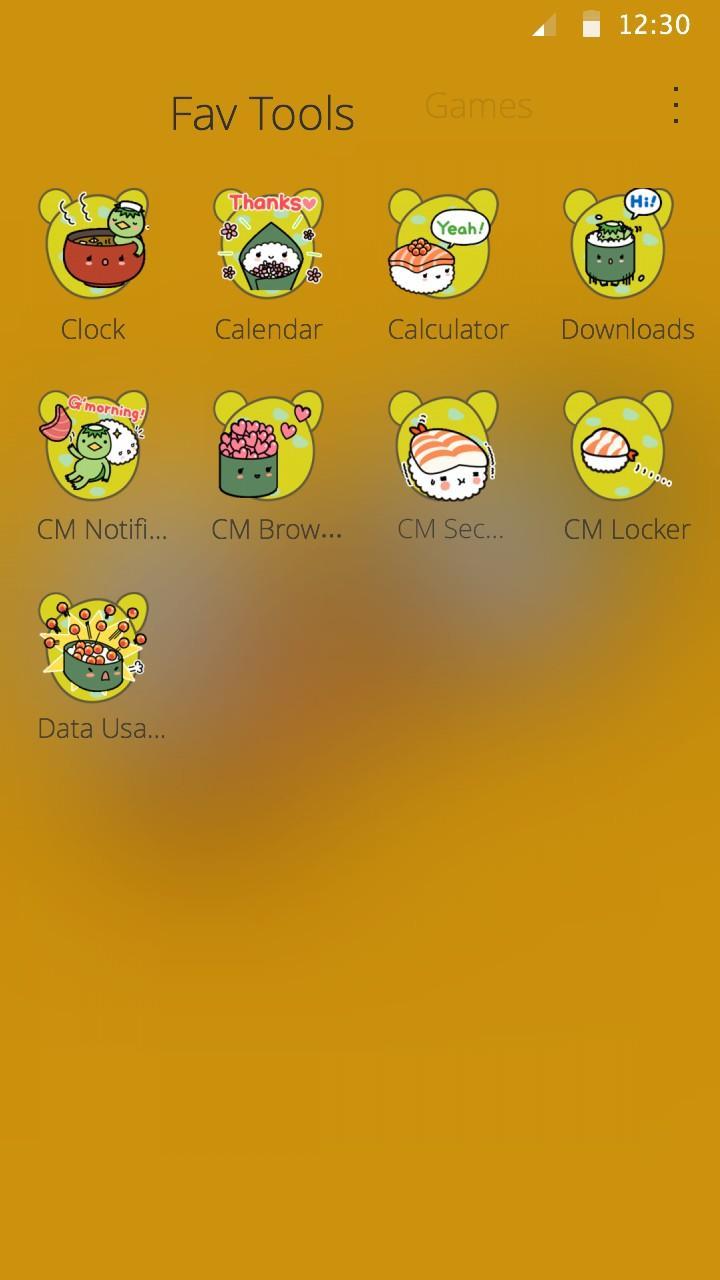Image resolution: width=720 pixels, height=1280 pixels.
Task: Select the Fav Tools tab
Action: coord(262,113)
